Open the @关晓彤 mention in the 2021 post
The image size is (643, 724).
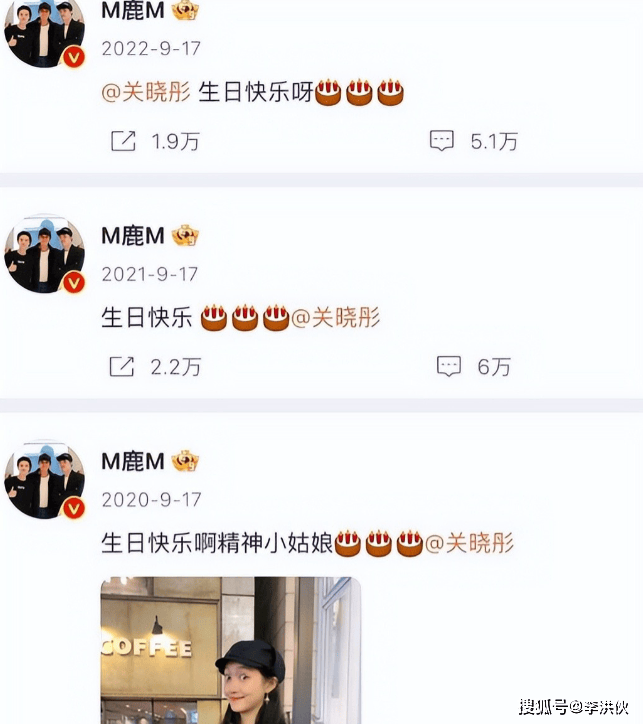click(335, 319)
